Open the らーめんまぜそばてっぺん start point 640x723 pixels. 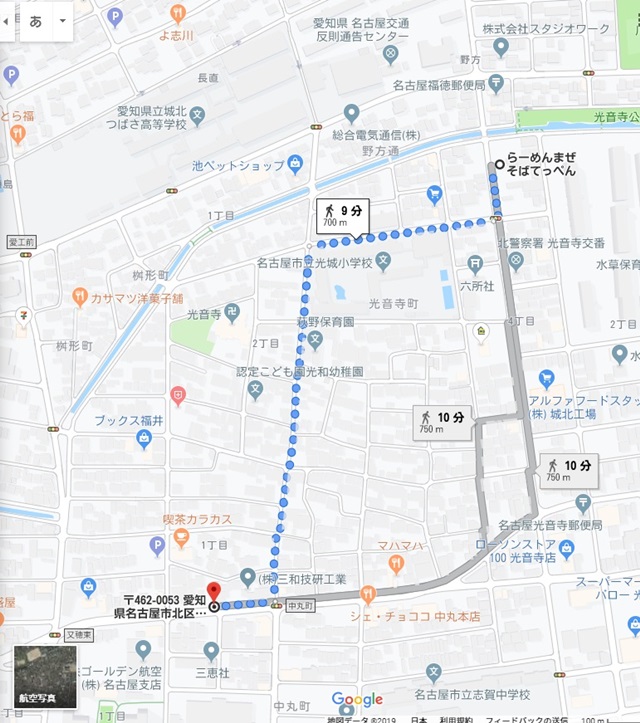(497, 165)
